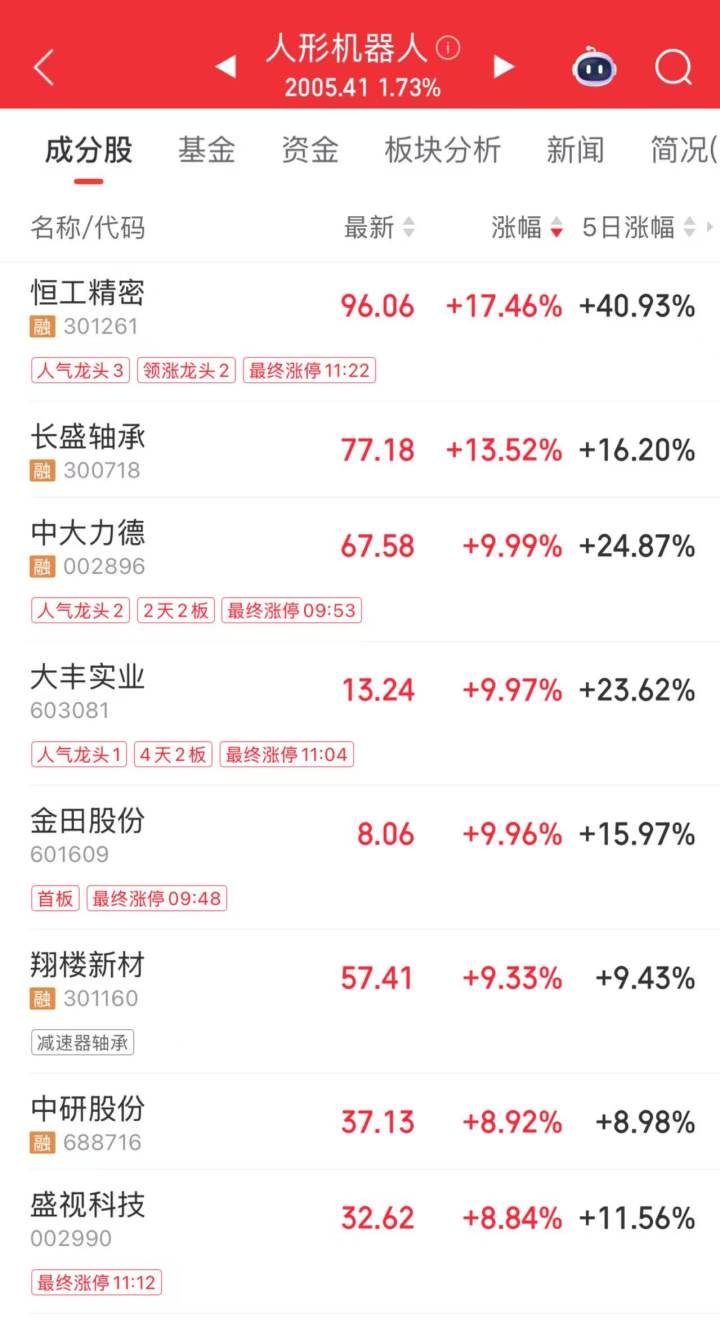View details for 金田股份 601609
720x1323 pixels.
tap(360, 857)
